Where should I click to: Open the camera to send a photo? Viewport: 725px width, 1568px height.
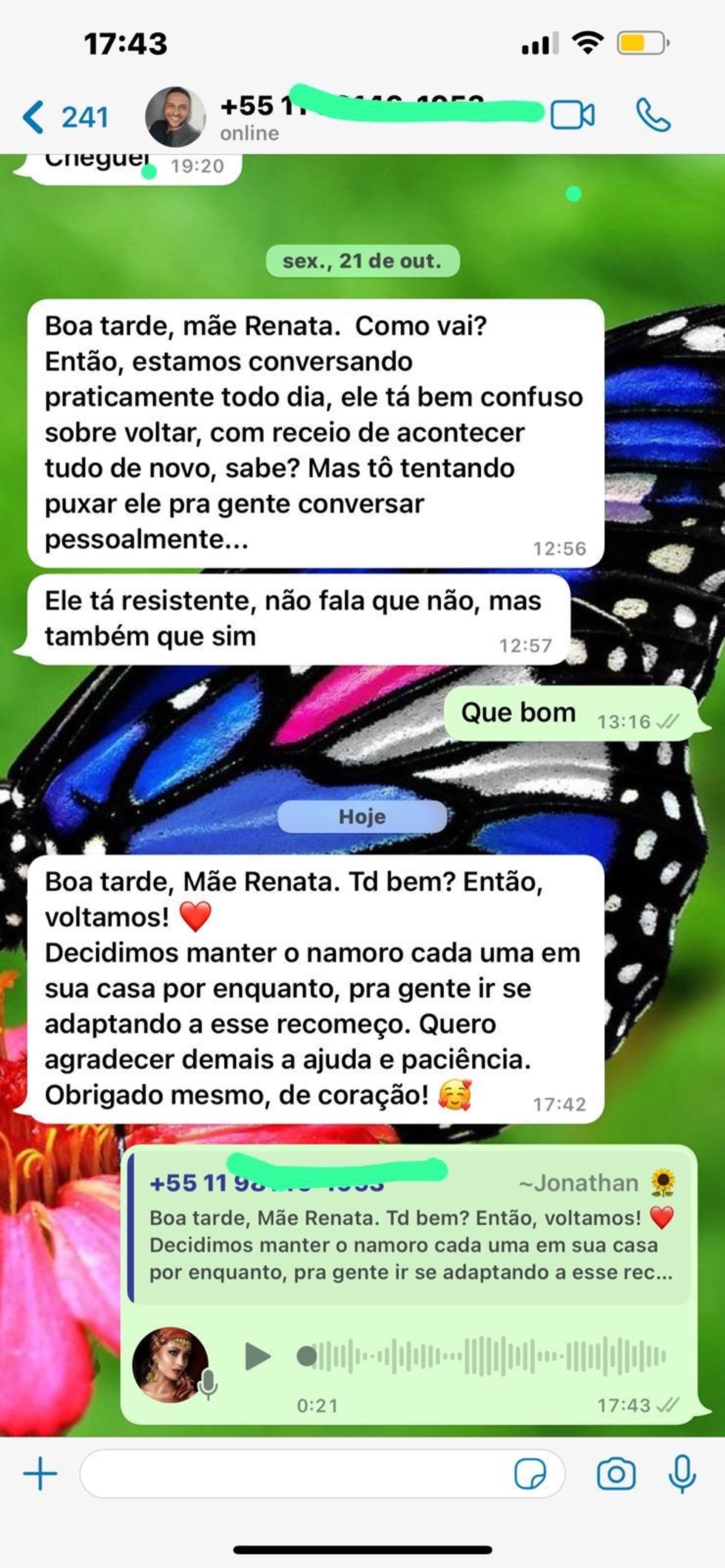pyautogui.click(x=615, y=1474)
